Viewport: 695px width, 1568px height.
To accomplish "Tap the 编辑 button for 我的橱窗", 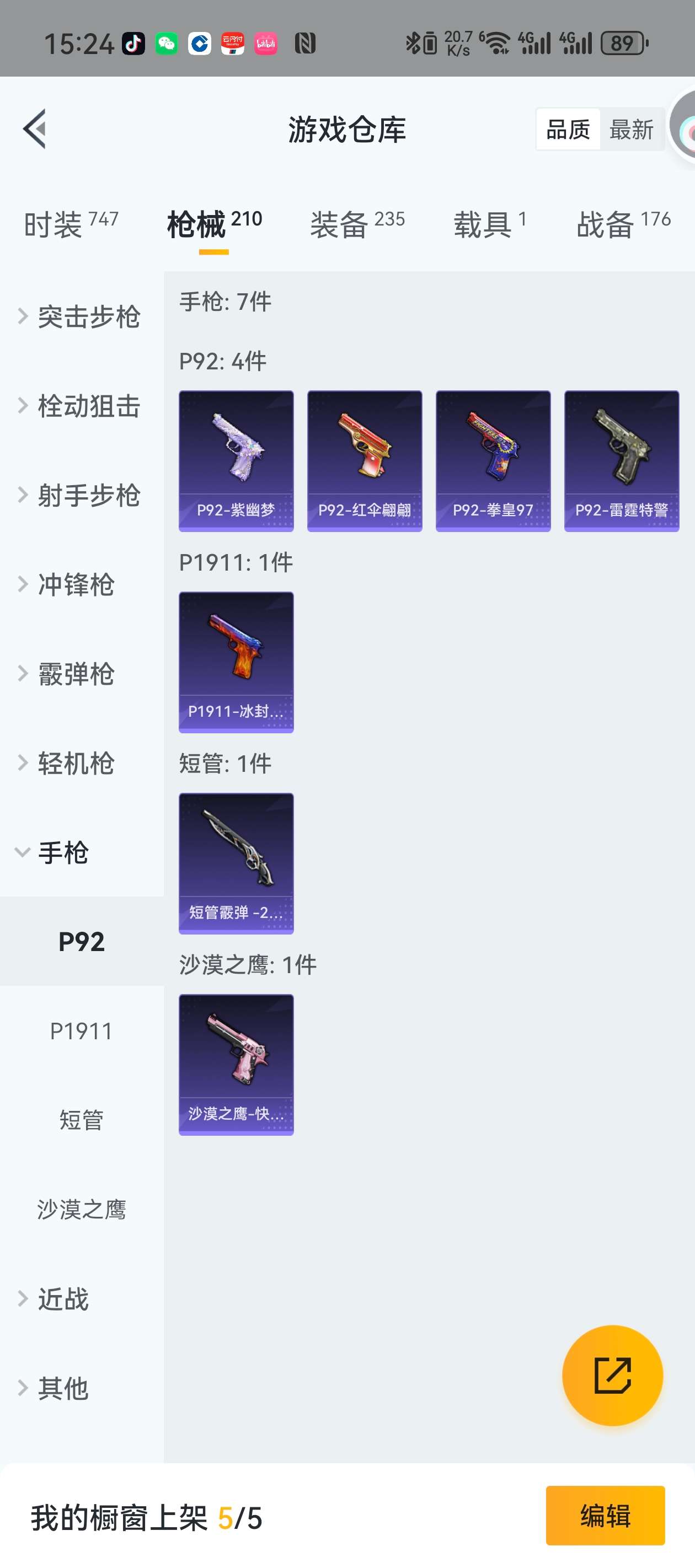I will point(605,1515).
